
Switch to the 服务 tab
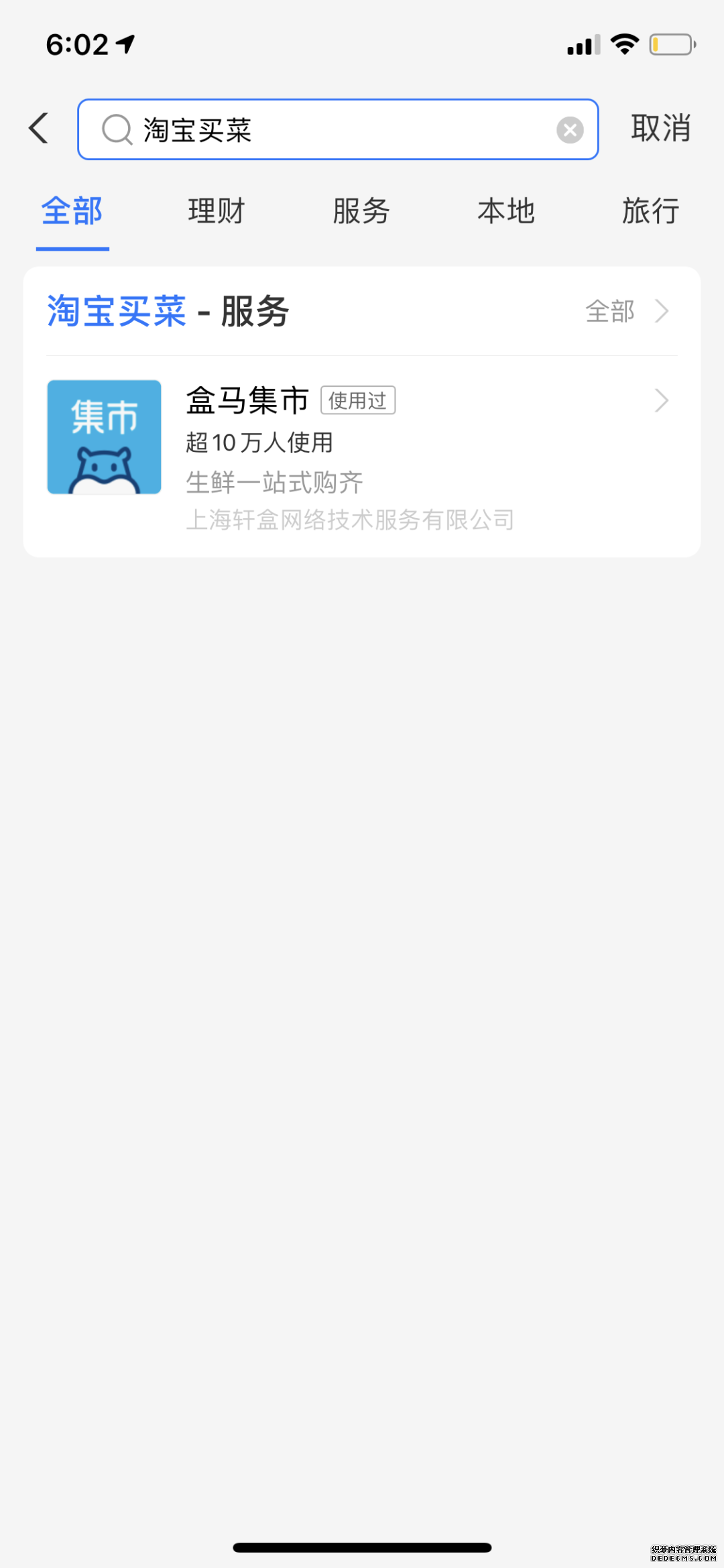[361, 211]
